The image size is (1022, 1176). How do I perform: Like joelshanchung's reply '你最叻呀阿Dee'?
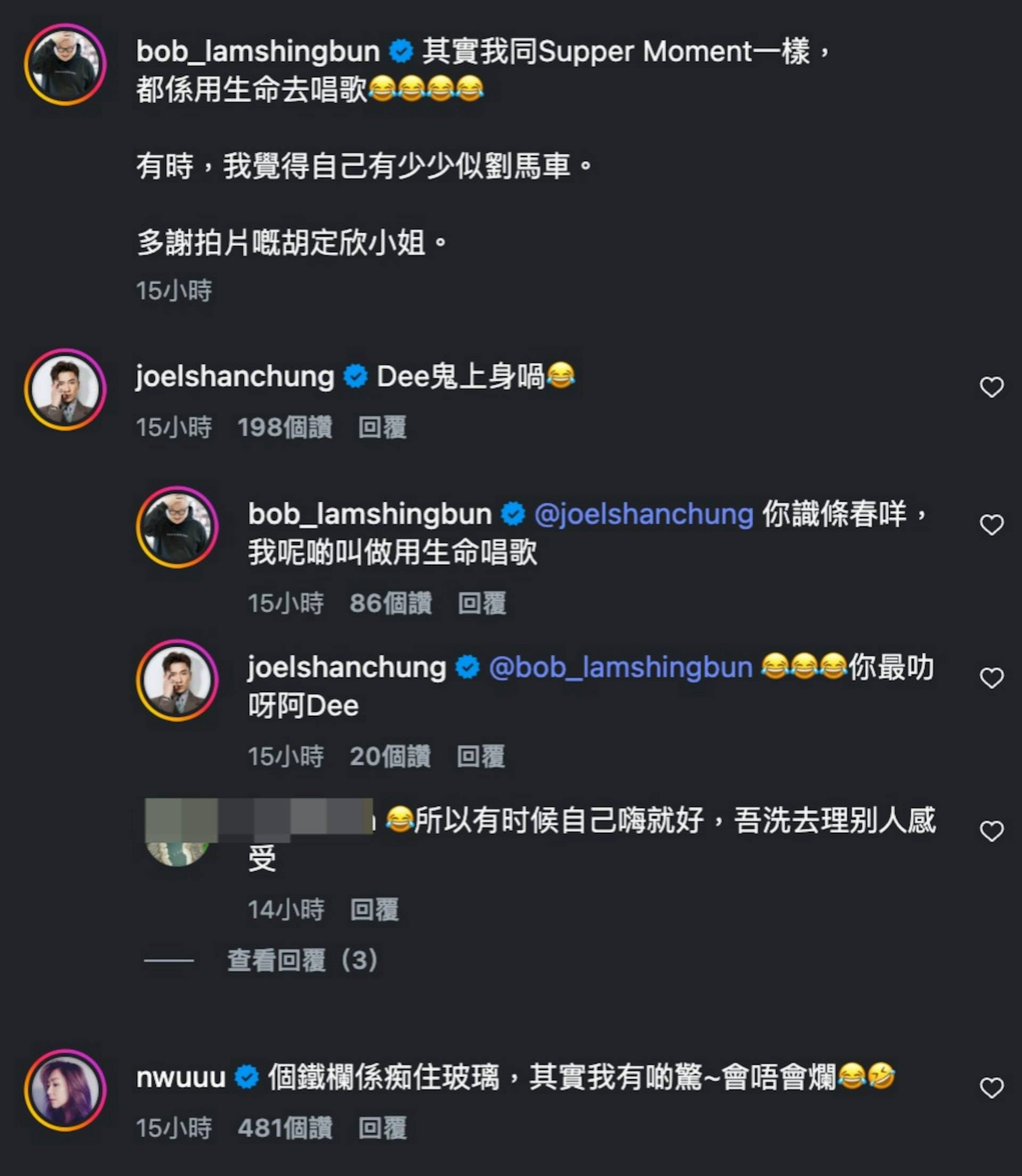coord(991,678)
